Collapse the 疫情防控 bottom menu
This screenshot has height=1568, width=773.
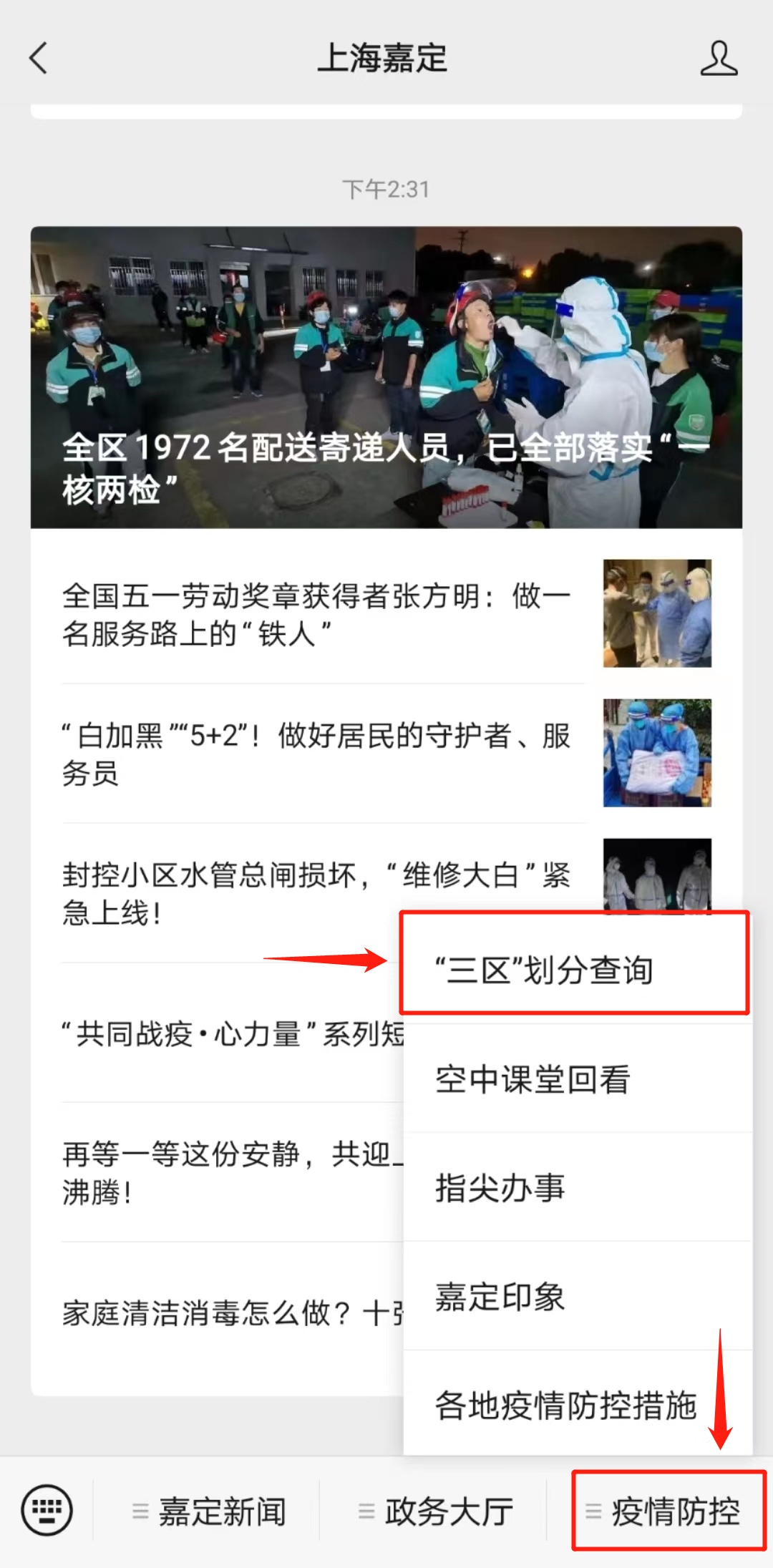669,1511
